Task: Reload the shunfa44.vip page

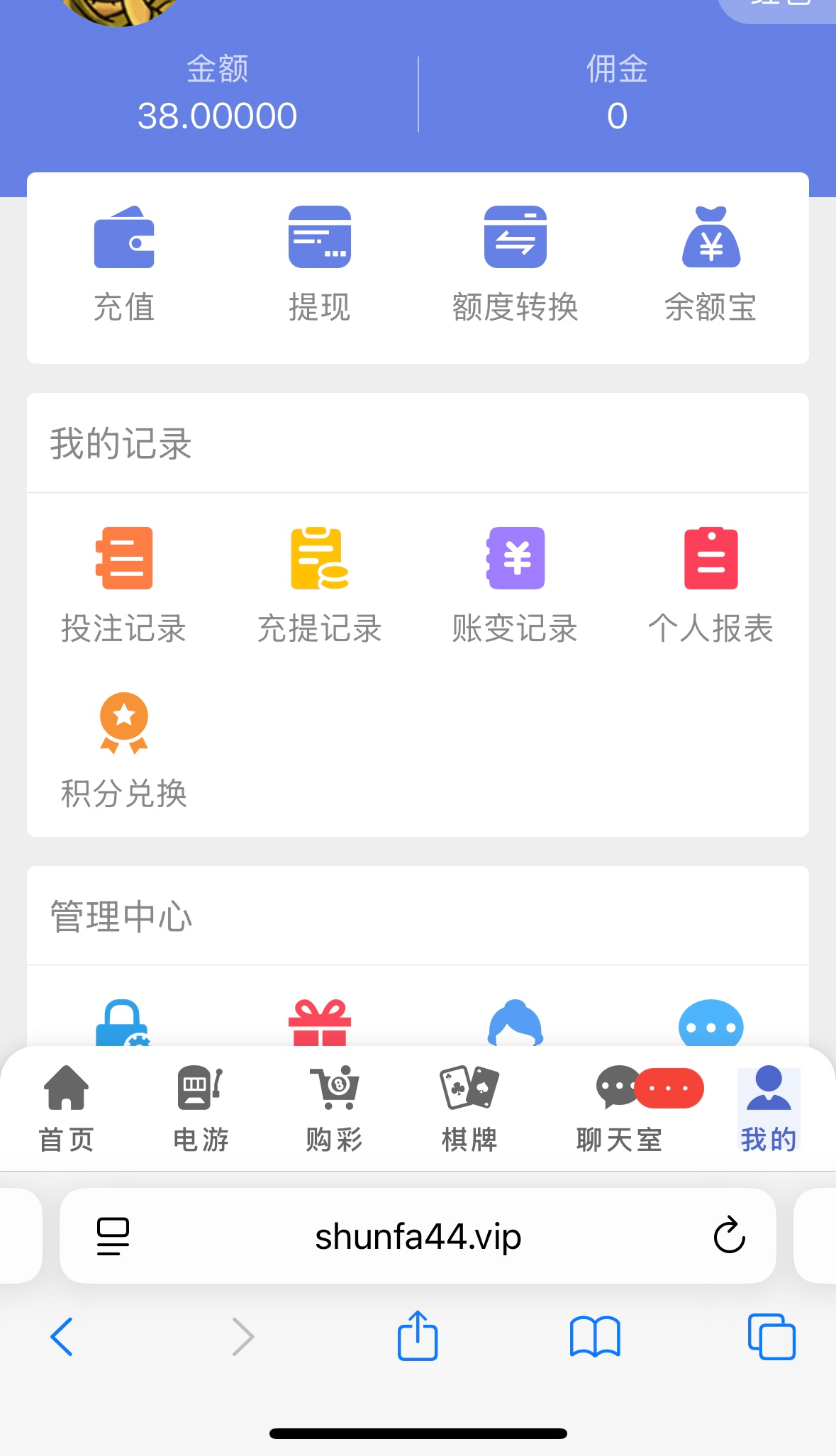Action: pyautogui.click(x=729, y=1236)
